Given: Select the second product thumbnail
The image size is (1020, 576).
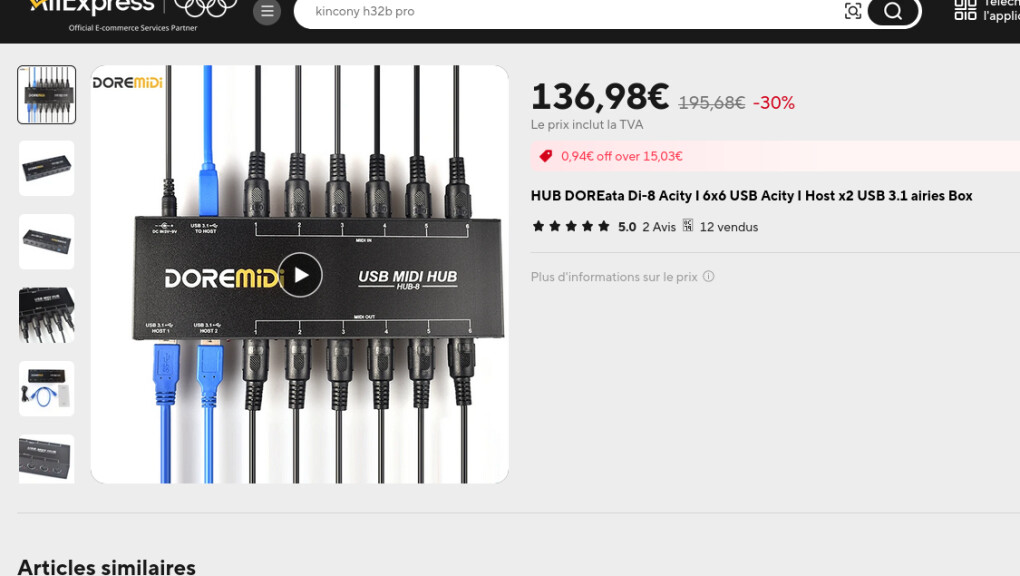Looking at the screenshot, I should (47, 168).
